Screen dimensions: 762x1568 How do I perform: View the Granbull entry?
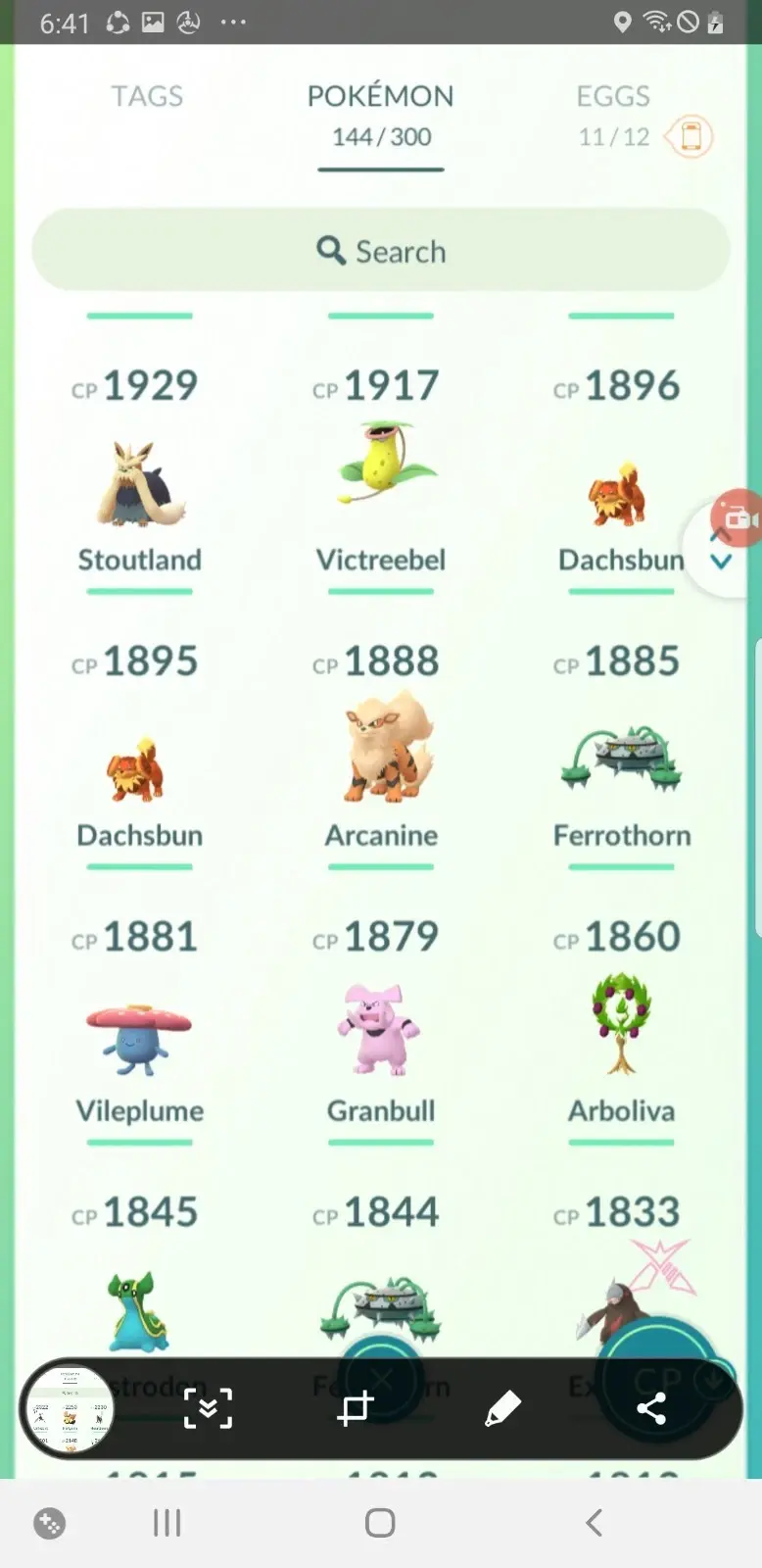[380, 1034]
